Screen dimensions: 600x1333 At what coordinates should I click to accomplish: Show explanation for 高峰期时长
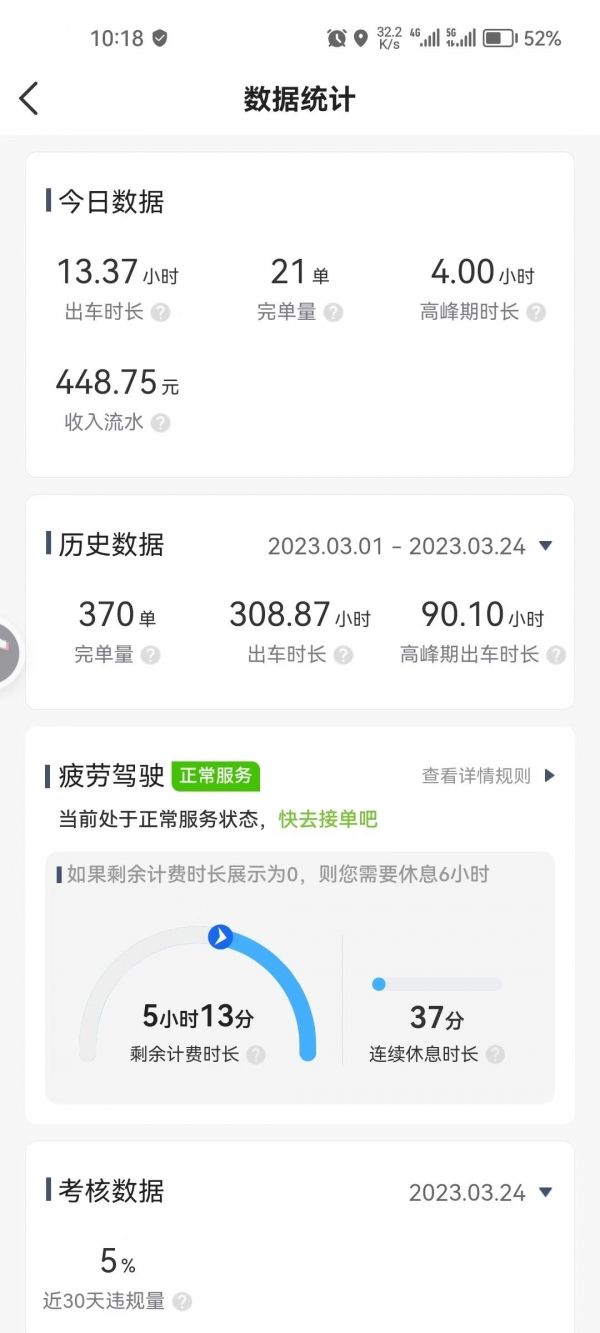click(x=536, y=312)
